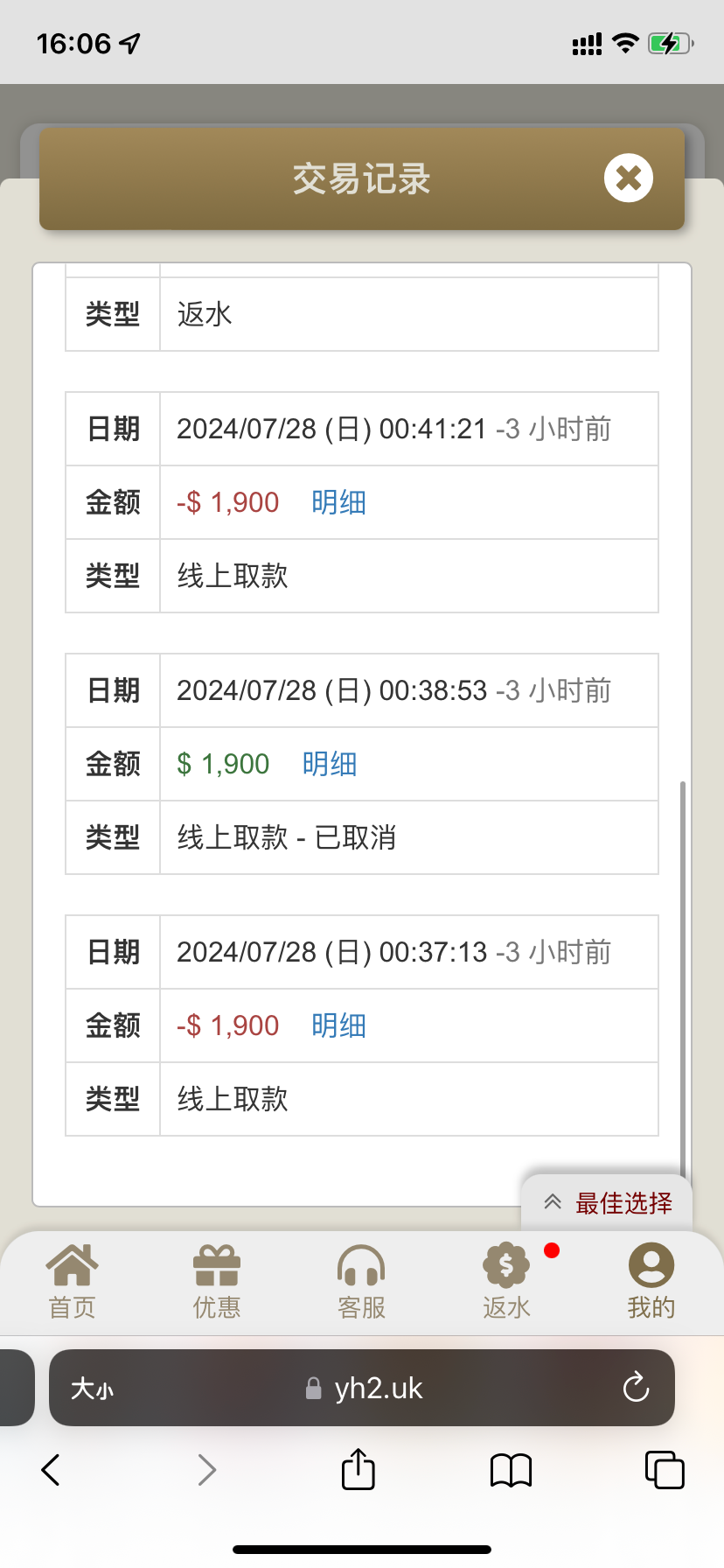Tap the yh2.uk address bar
Screen dimensions: 724x1568
[x=362, y=1388]
